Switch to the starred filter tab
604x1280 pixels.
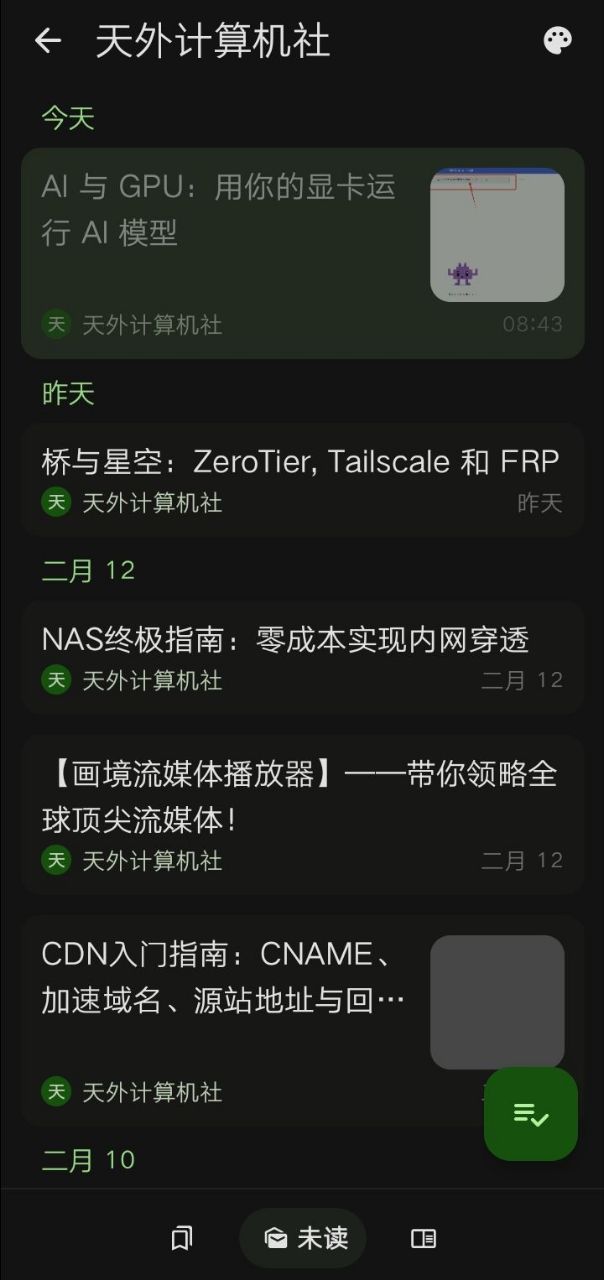(x=181, y=1239)
